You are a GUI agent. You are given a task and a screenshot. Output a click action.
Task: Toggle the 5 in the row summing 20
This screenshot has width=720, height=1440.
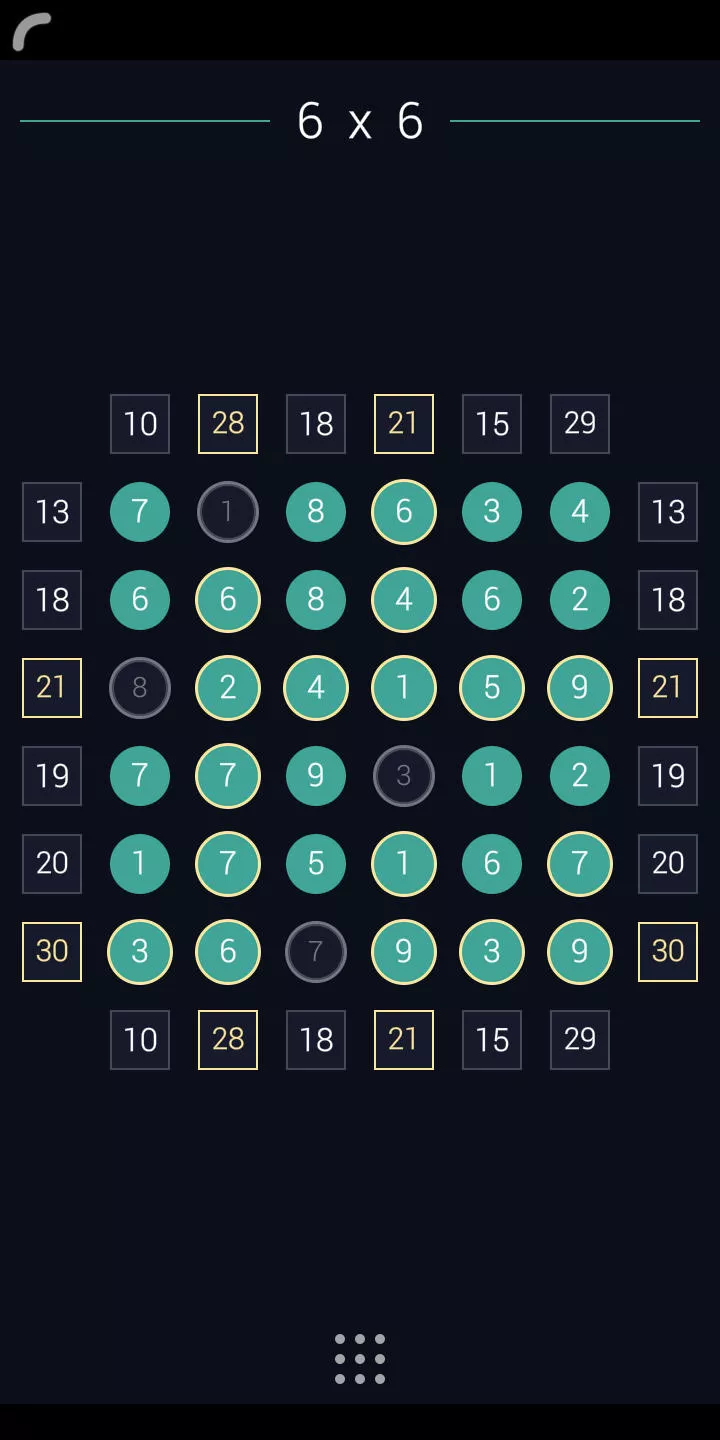pos(316,864)
